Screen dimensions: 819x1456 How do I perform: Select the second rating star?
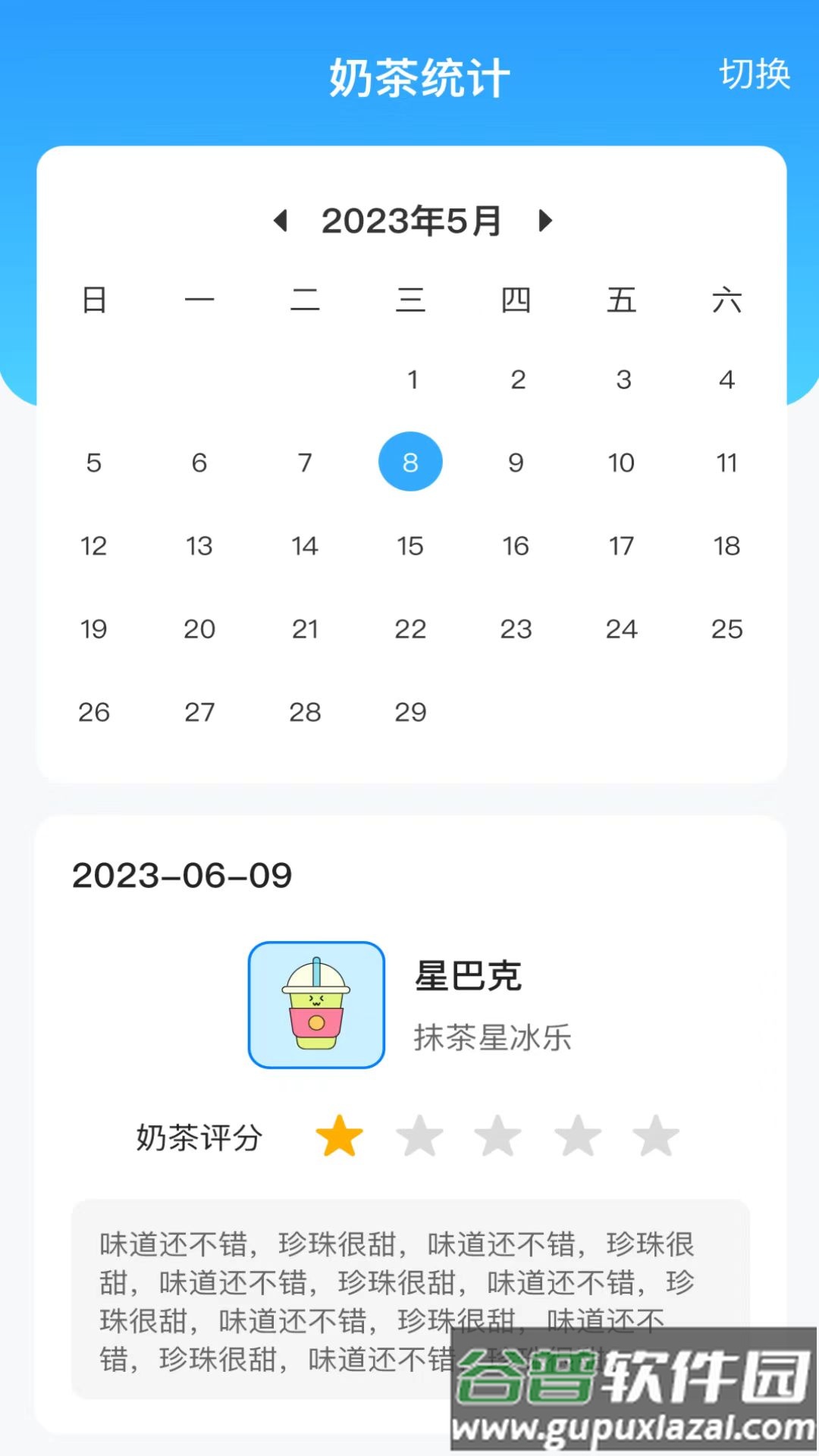(x=419, y=1135)
